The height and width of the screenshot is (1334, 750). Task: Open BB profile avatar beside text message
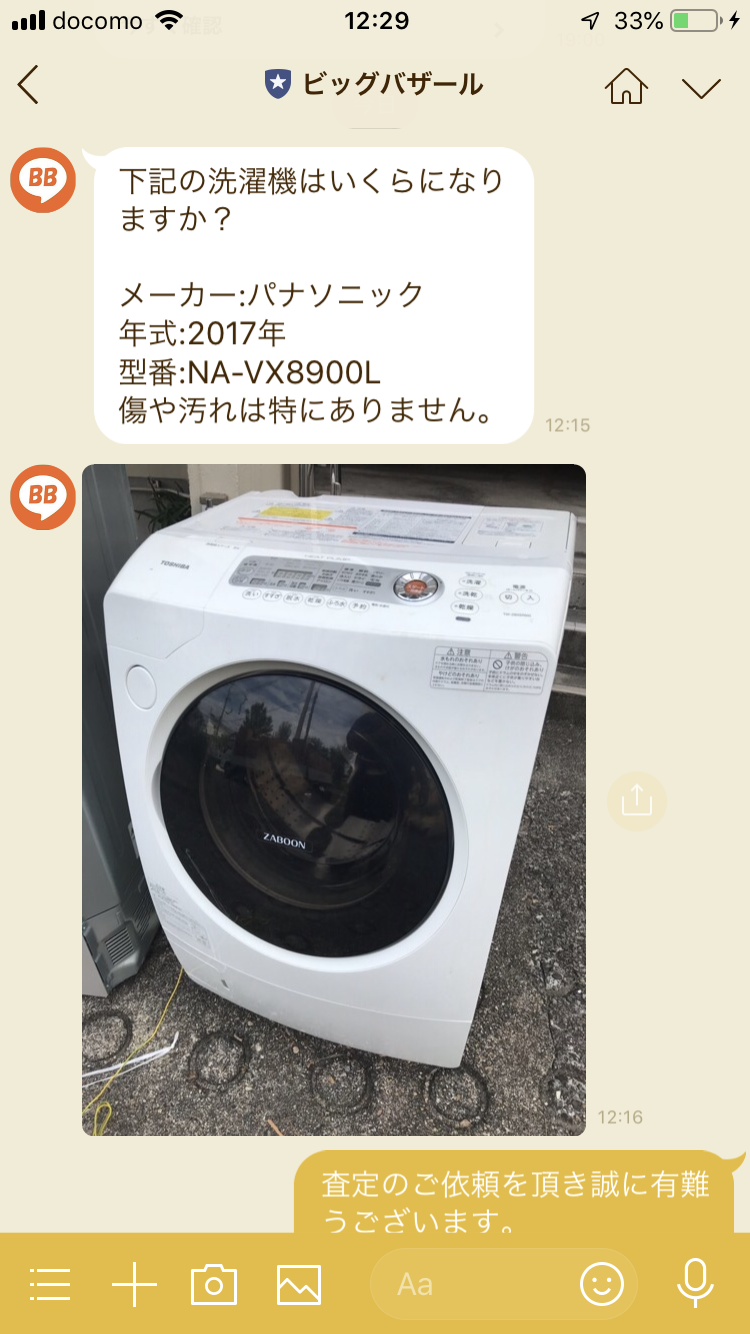tap(43, 180)
